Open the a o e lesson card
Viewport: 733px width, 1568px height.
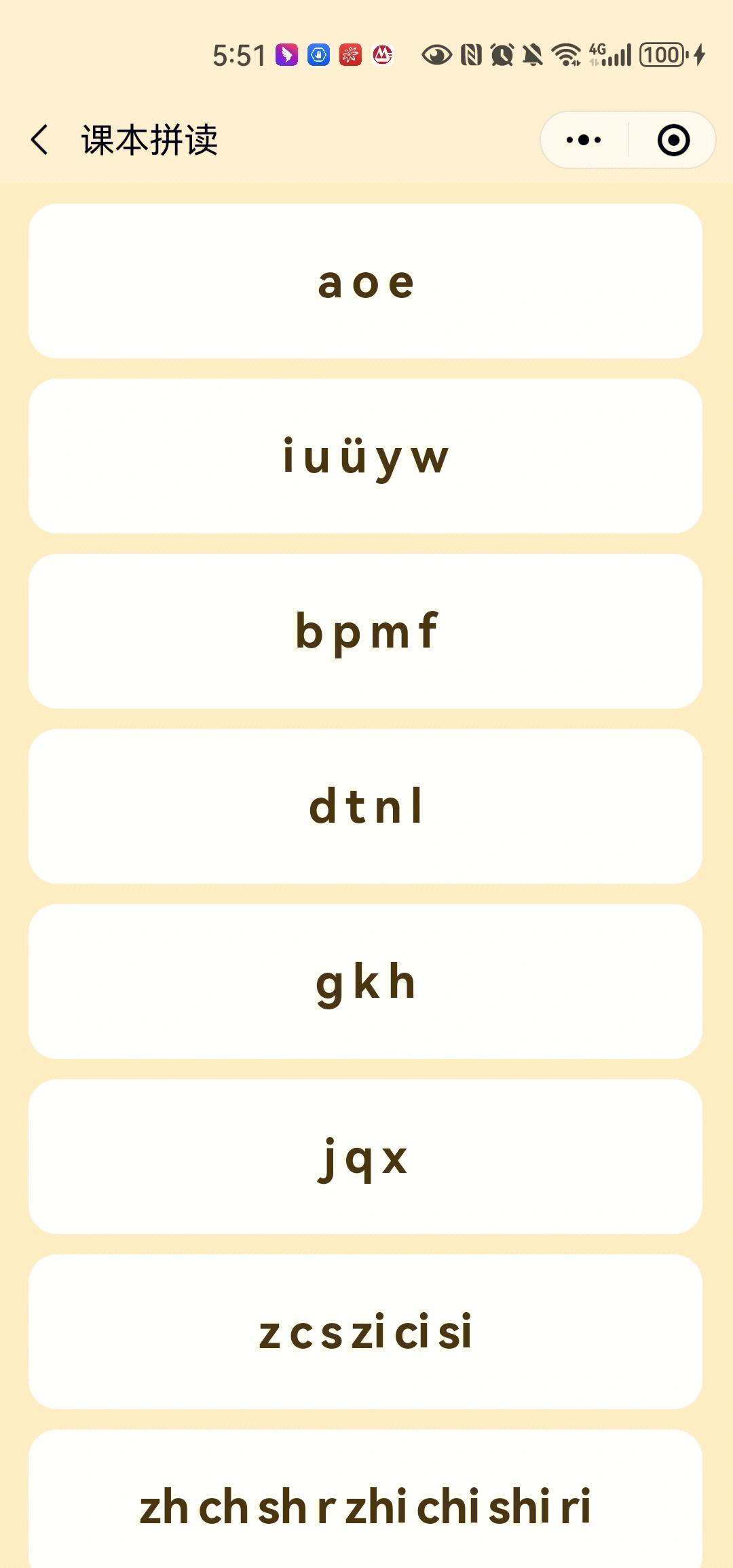click(x=365, y=281)
